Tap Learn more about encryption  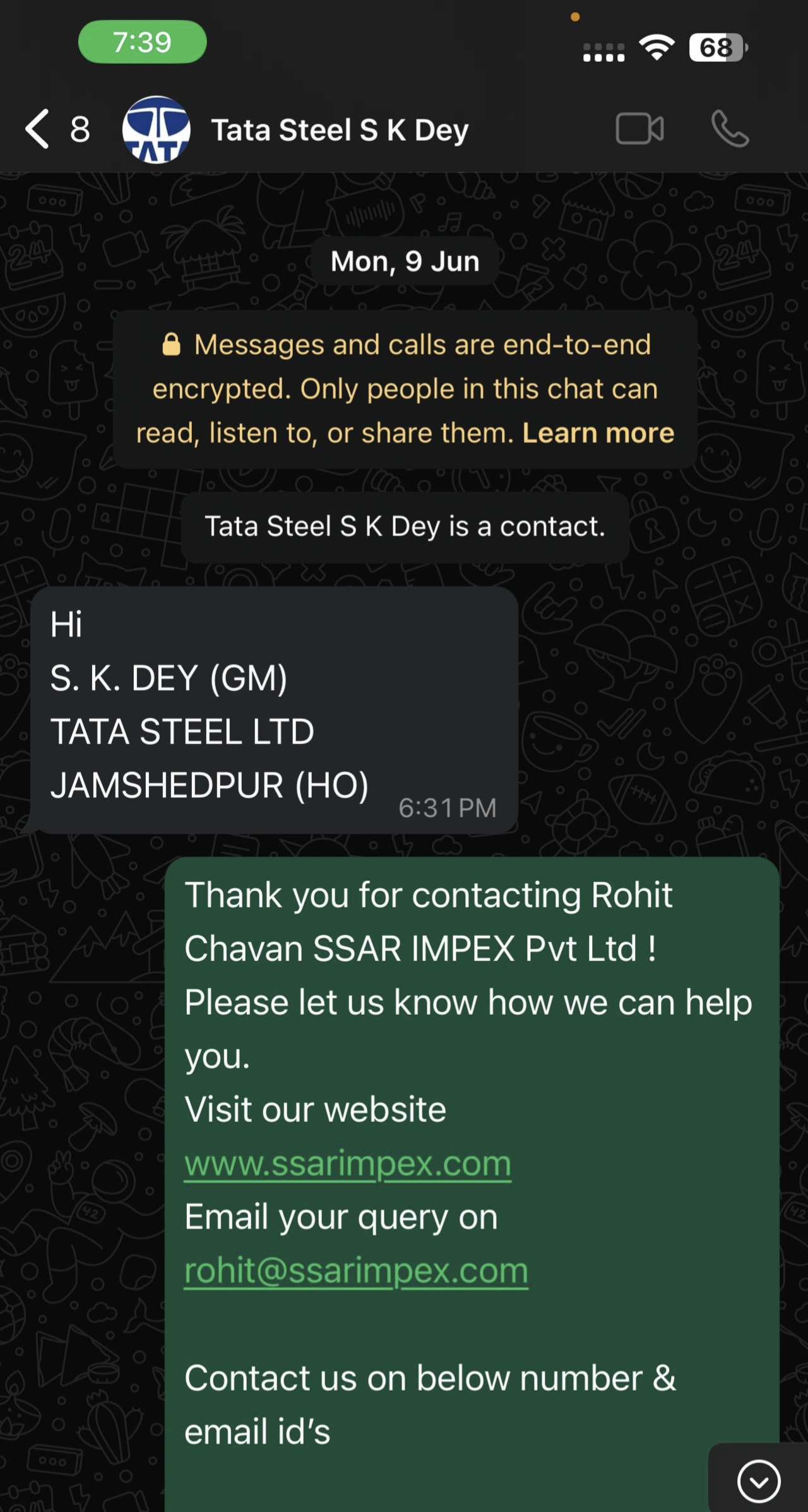(598, 433)
